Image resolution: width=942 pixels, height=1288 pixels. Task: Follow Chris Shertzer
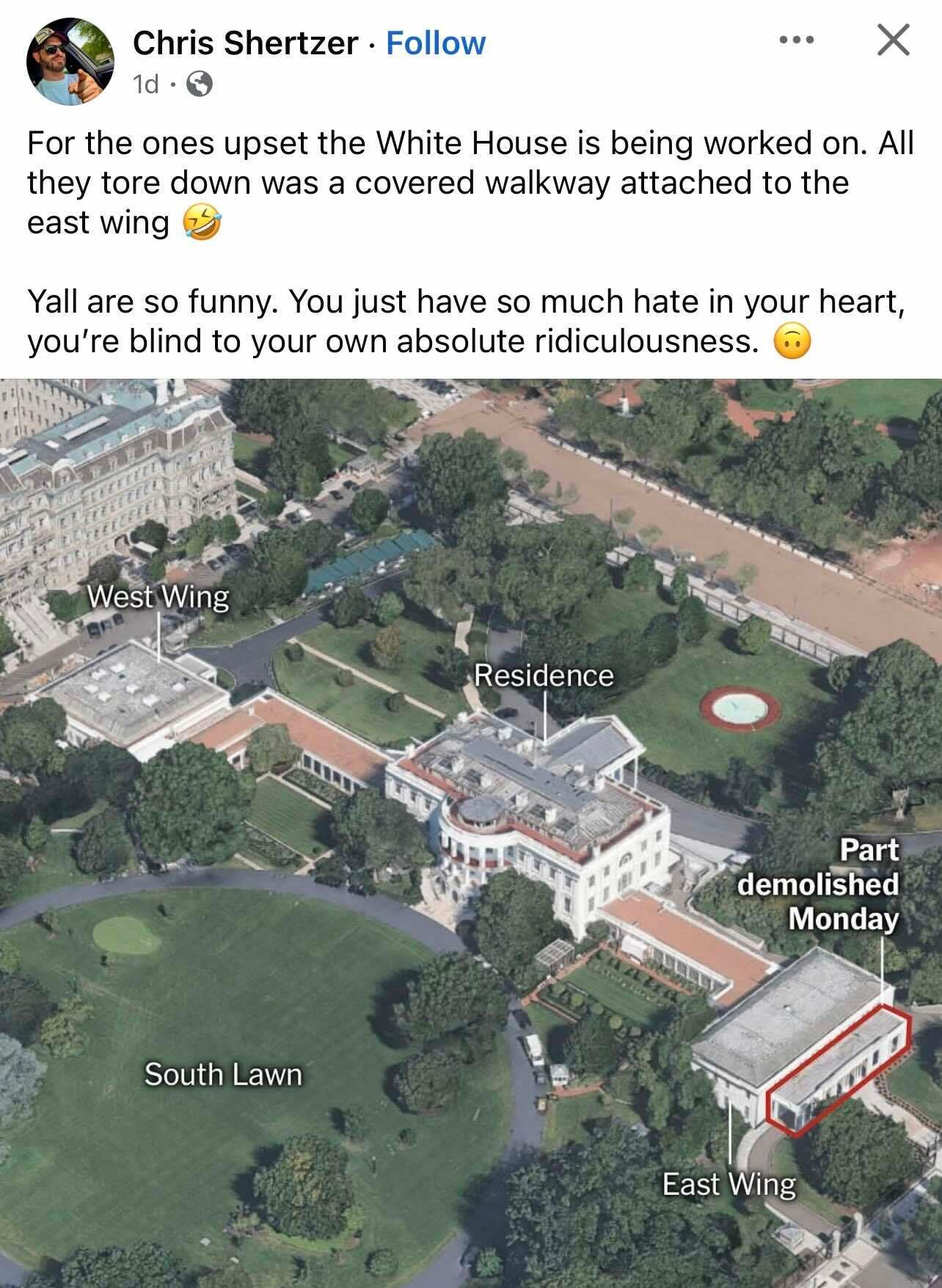point(436,43)
